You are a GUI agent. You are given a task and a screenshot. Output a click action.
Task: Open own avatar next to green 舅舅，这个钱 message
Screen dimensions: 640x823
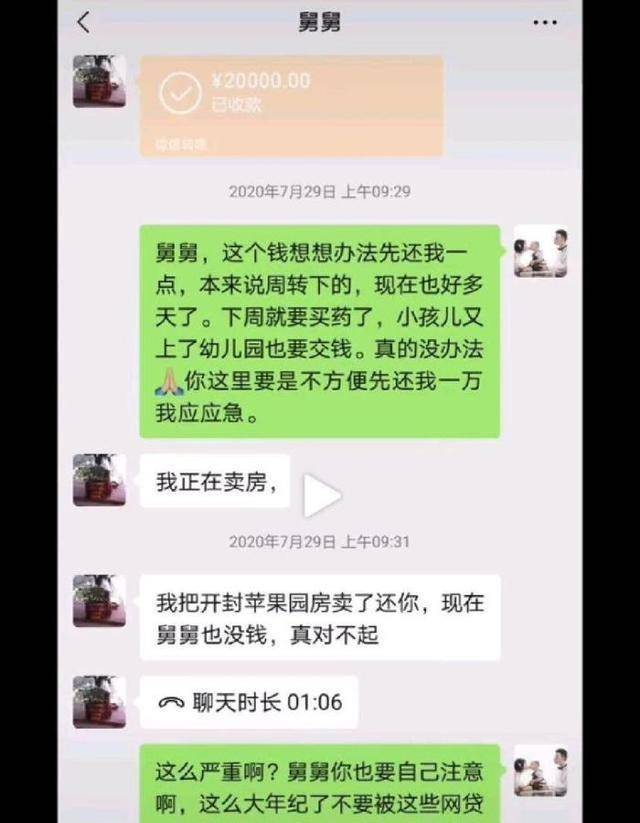[x=540, y=251]
